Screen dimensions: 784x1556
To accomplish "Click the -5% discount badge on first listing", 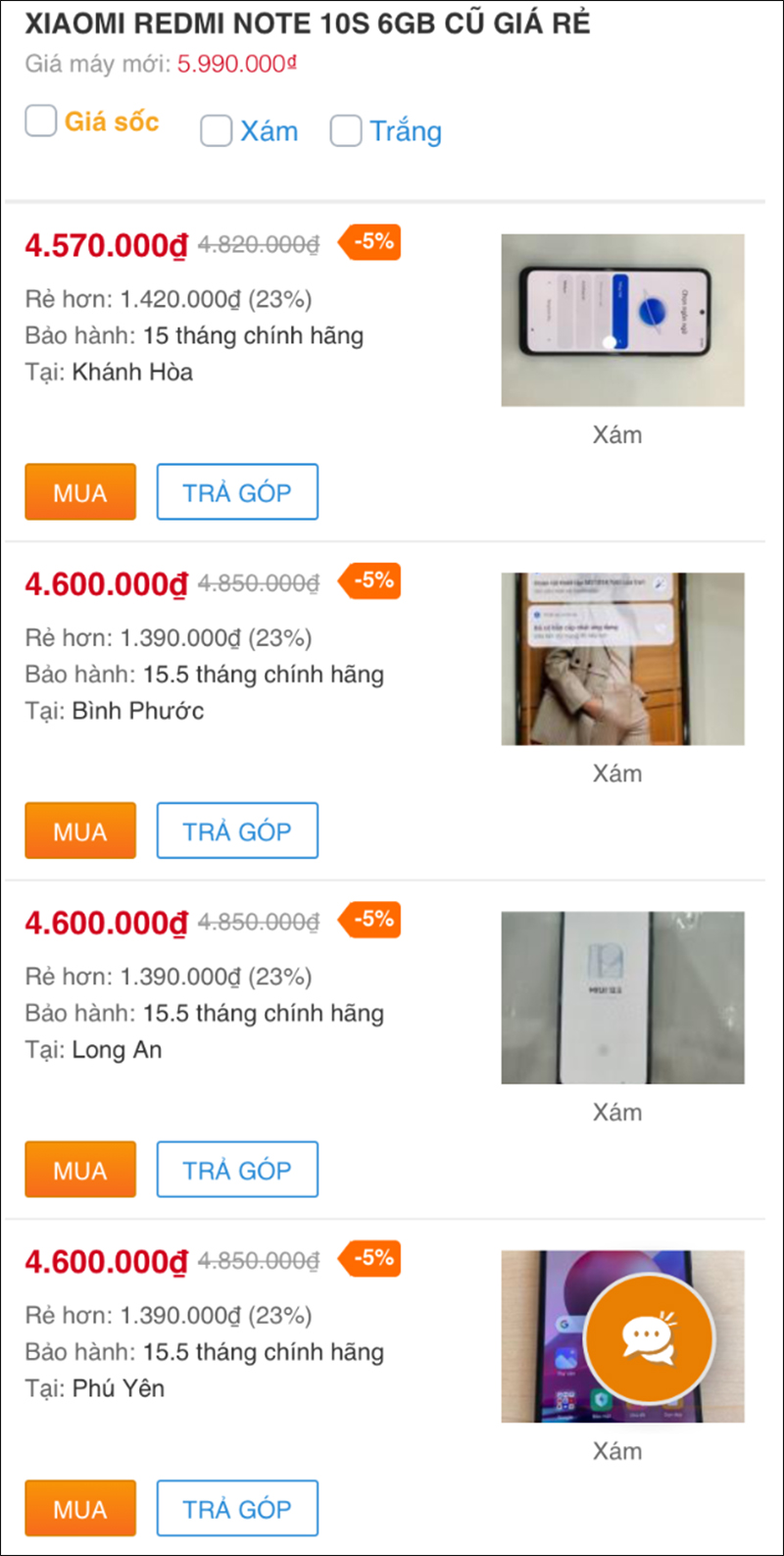I will (x=368, y=242).
